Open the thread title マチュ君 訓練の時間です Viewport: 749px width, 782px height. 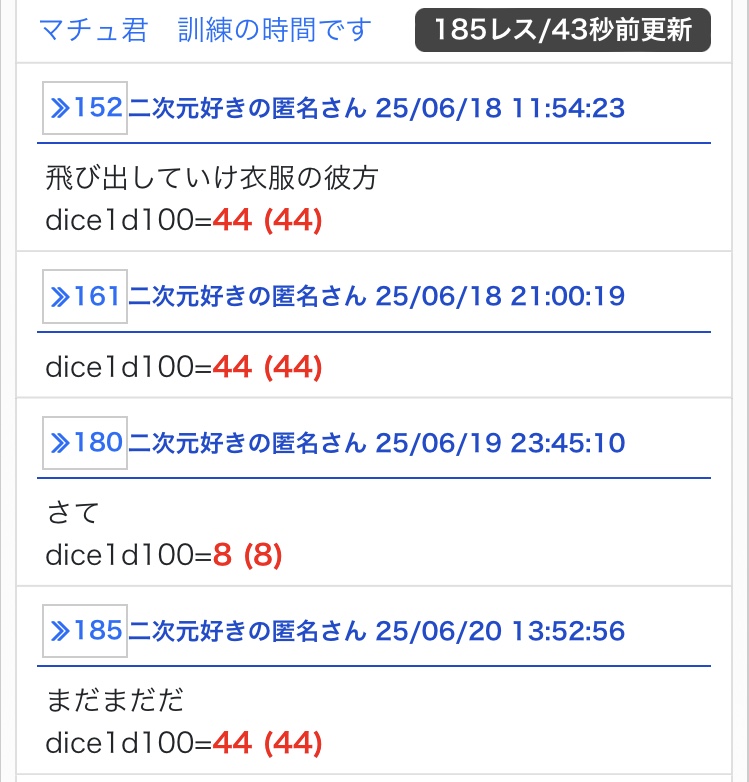coord(205,31)
